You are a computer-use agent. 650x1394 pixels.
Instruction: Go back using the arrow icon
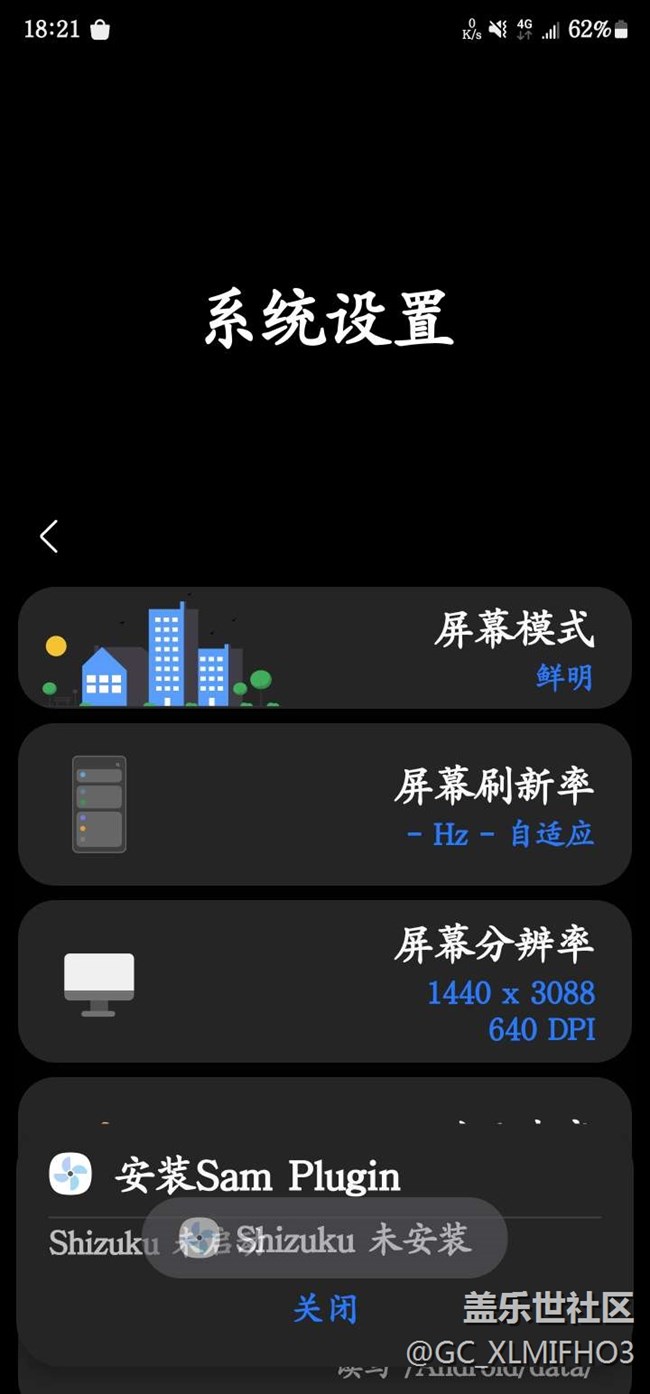[49, 536]
